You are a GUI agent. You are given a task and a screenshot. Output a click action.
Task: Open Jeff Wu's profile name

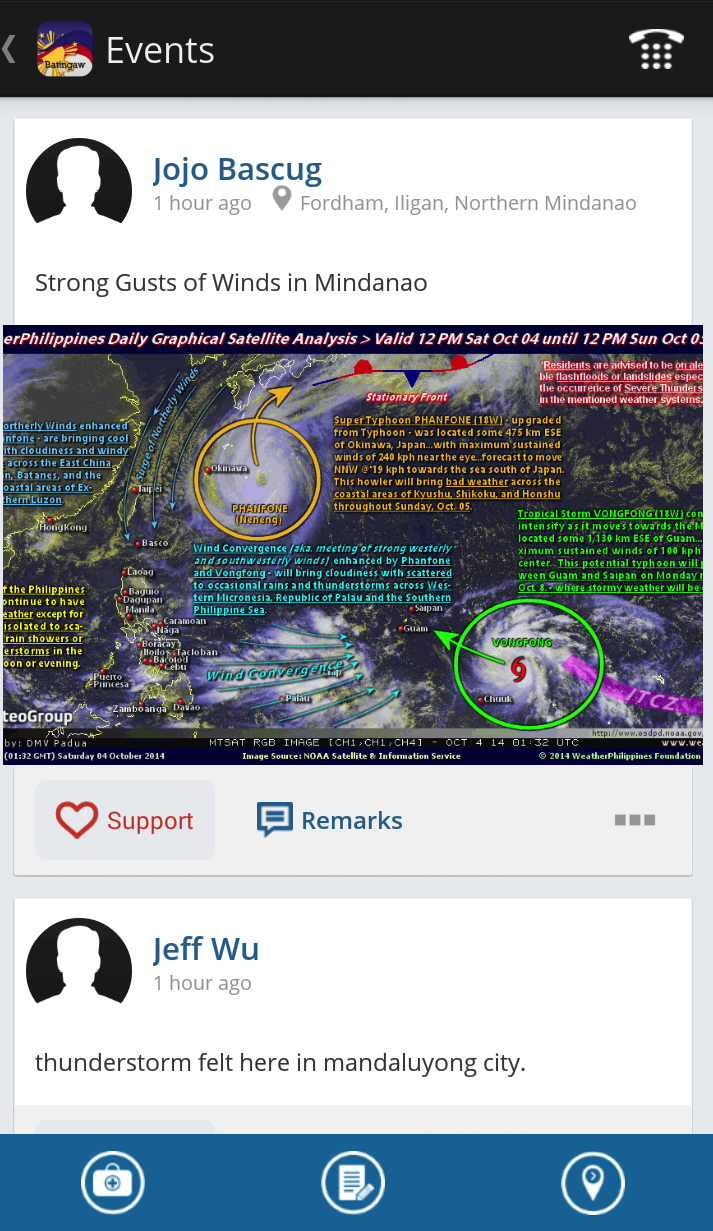click(206, 948)
